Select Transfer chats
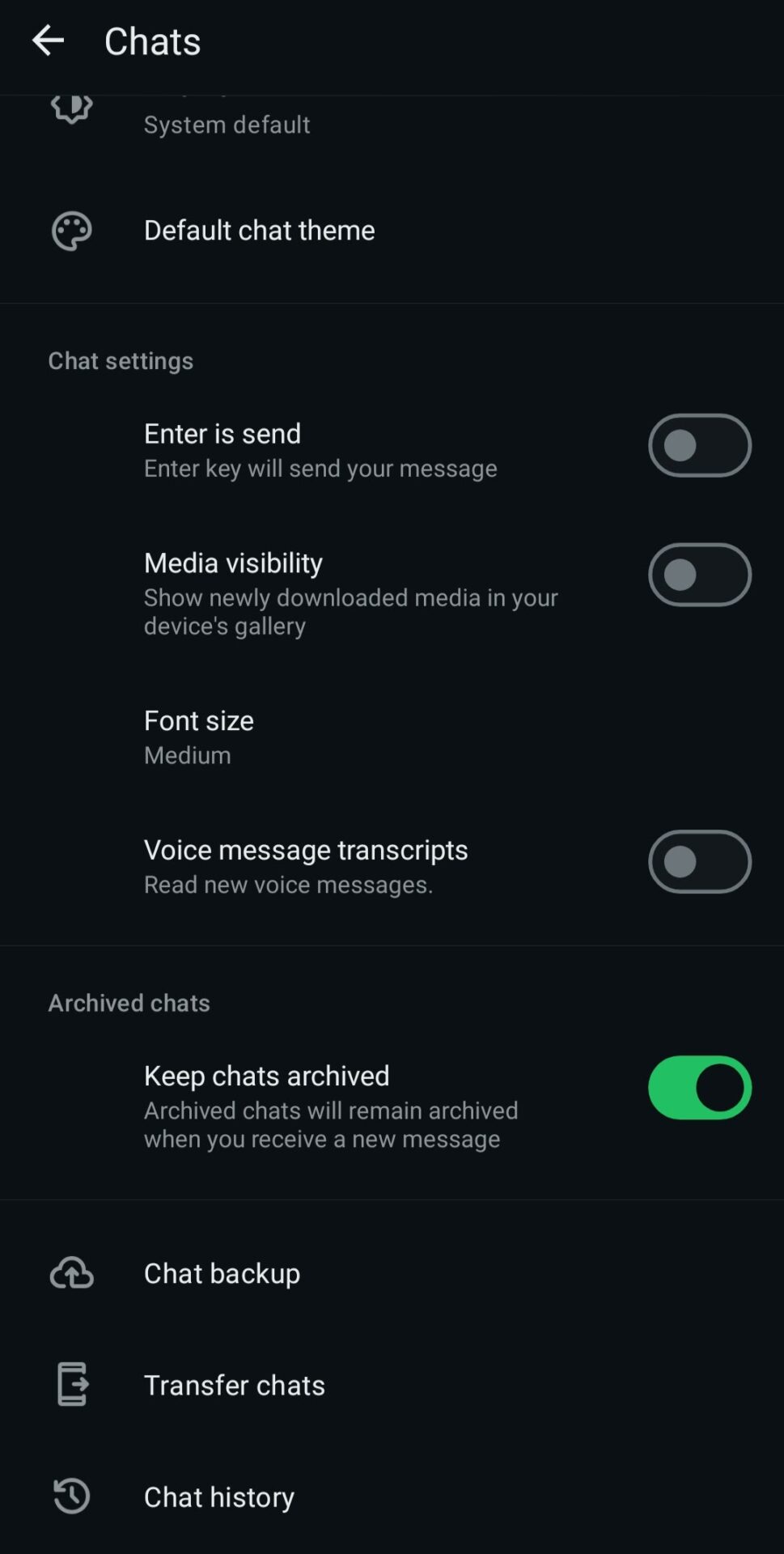The image size is (784, 1554). pos(234,1386)
